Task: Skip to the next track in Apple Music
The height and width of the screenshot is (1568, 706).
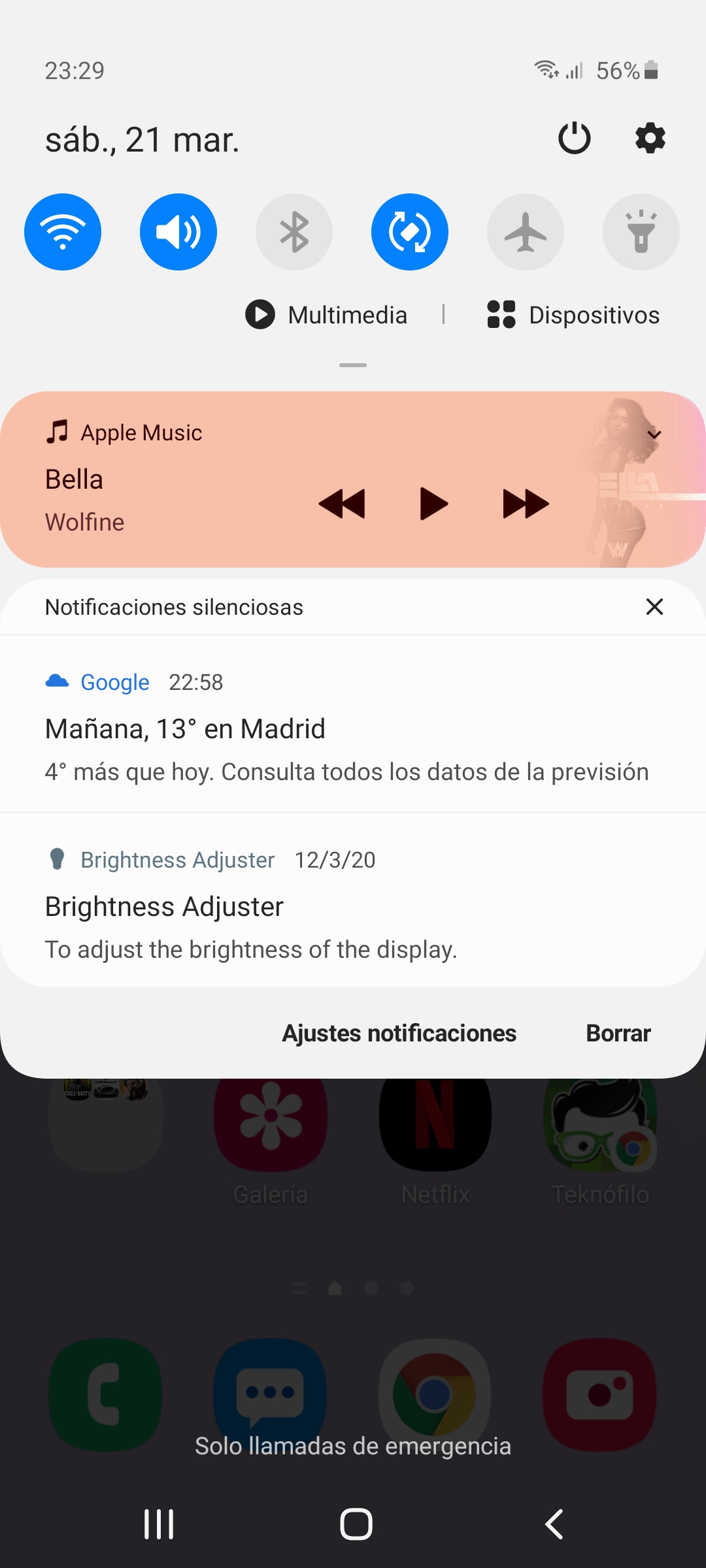Action: [x=526, y=504]
